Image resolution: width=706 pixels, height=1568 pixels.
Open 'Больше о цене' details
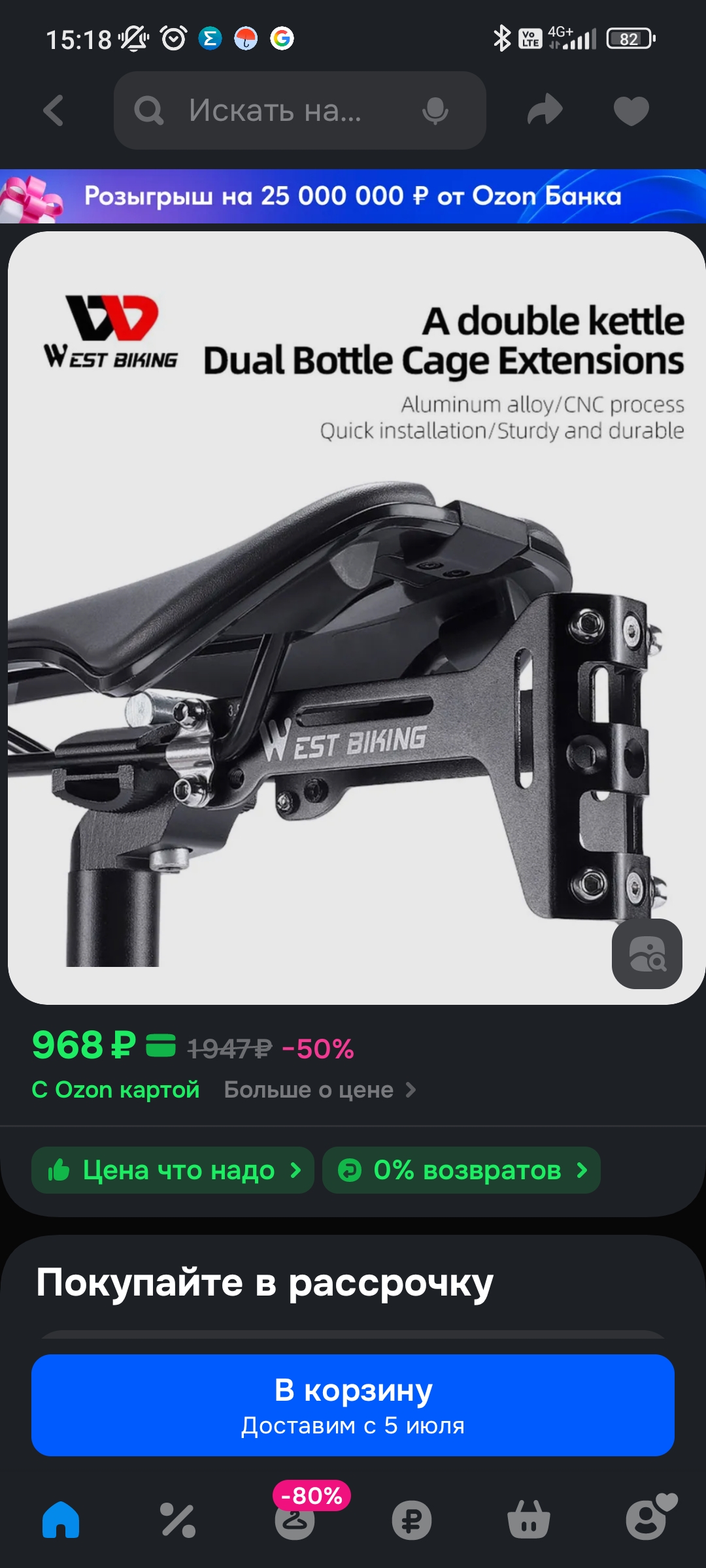click(x=320, y=1090)
